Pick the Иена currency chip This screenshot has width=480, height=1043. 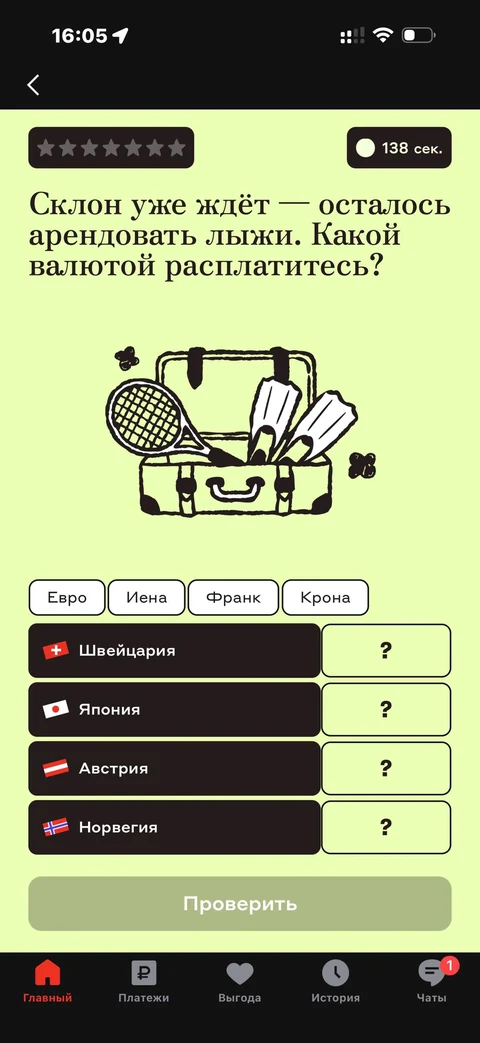coord(147,597)
